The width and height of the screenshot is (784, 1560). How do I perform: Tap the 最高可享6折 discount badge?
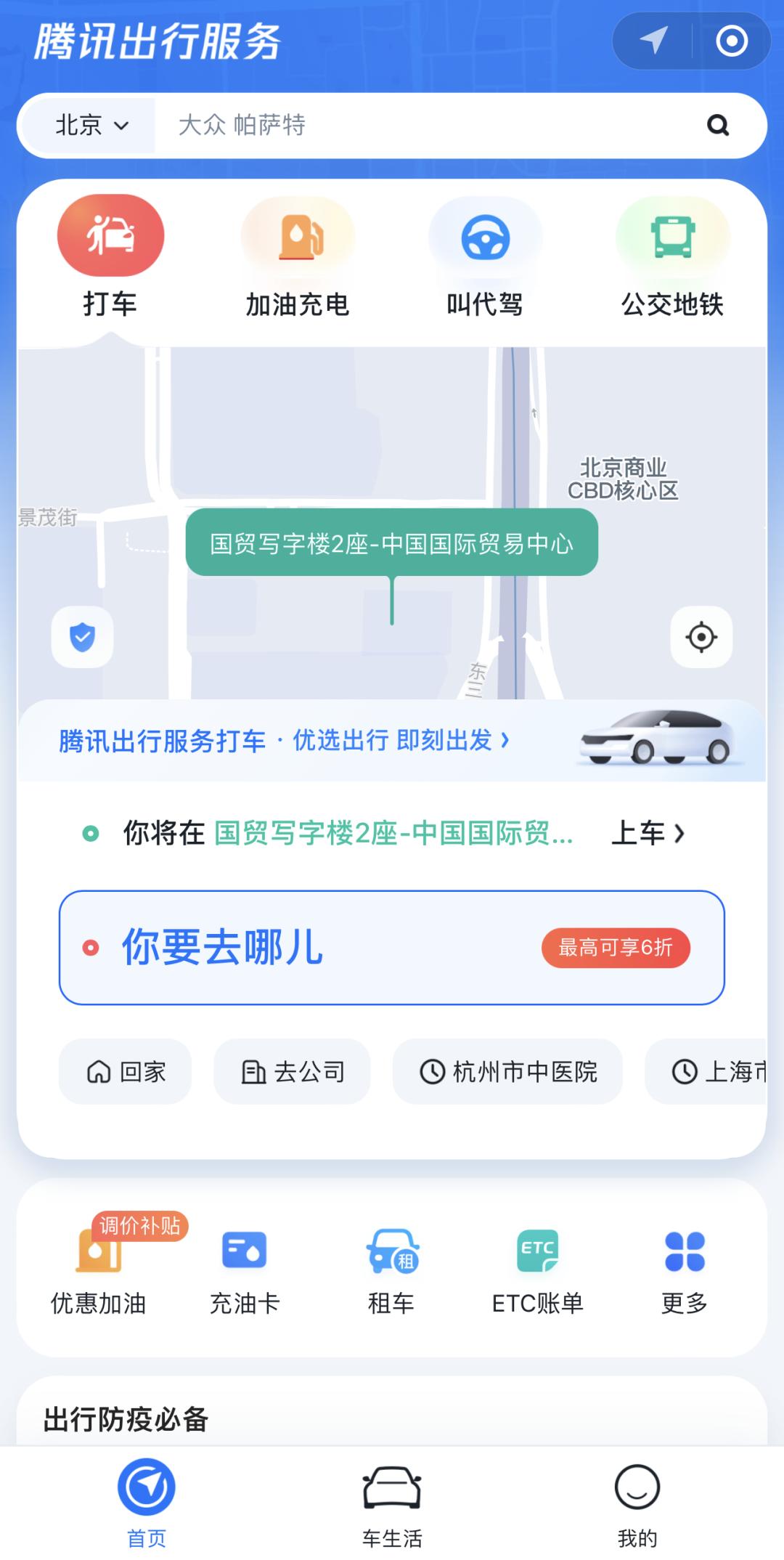pos(616,947)
